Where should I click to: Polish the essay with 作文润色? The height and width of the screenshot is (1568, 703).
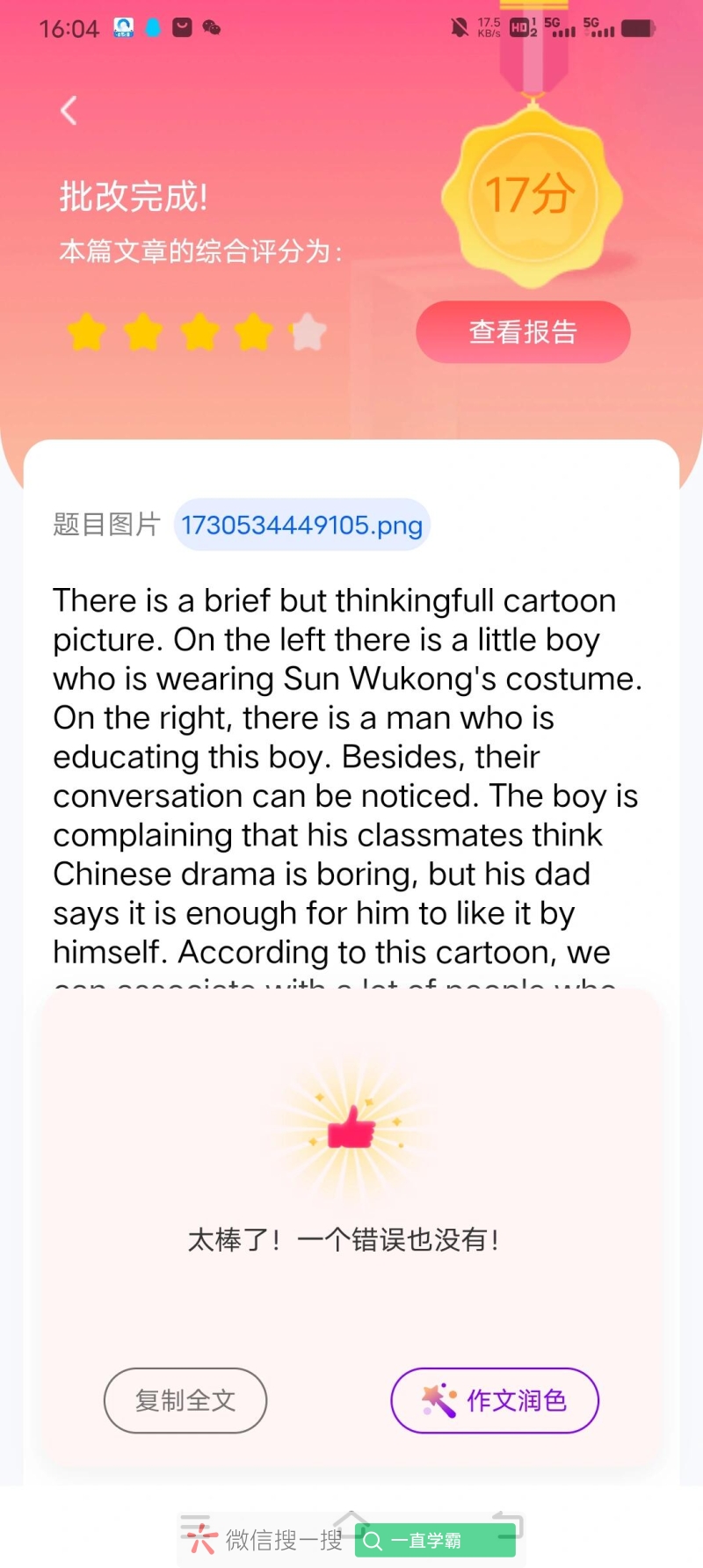495,1400
